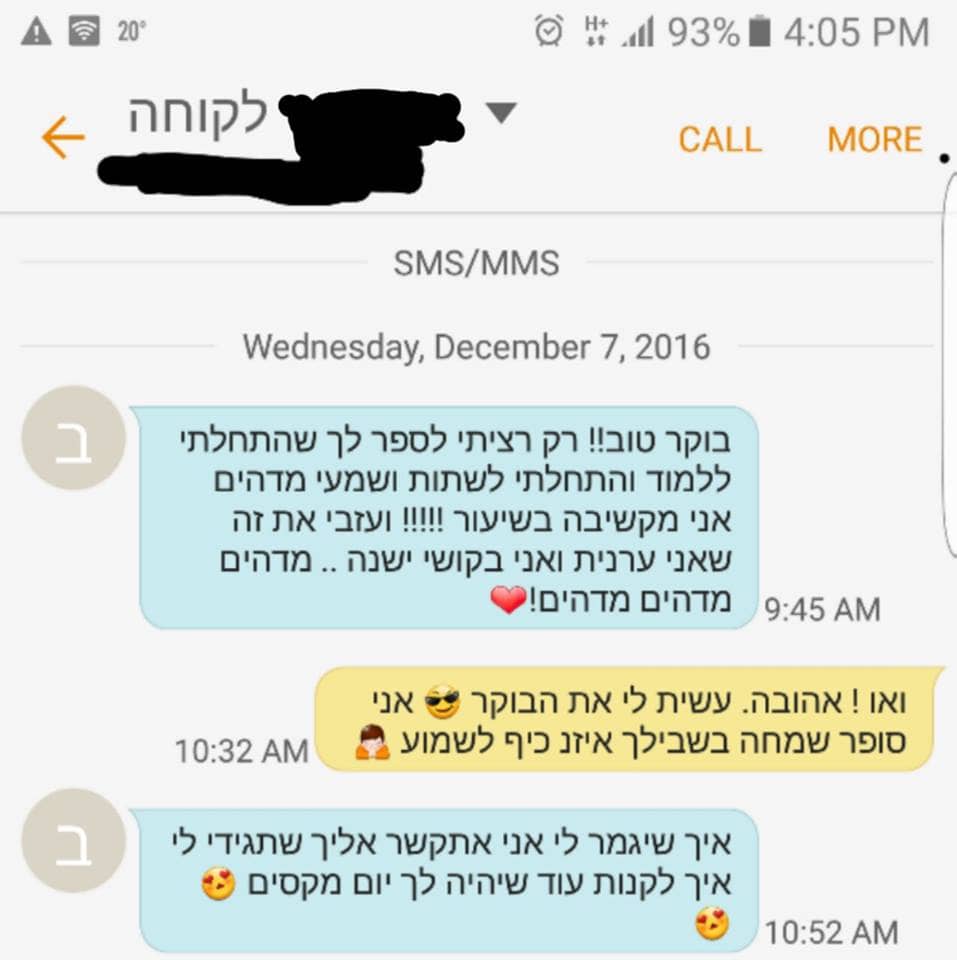Open the sender avatar beside 10:52 AM message

coord(73,840)
